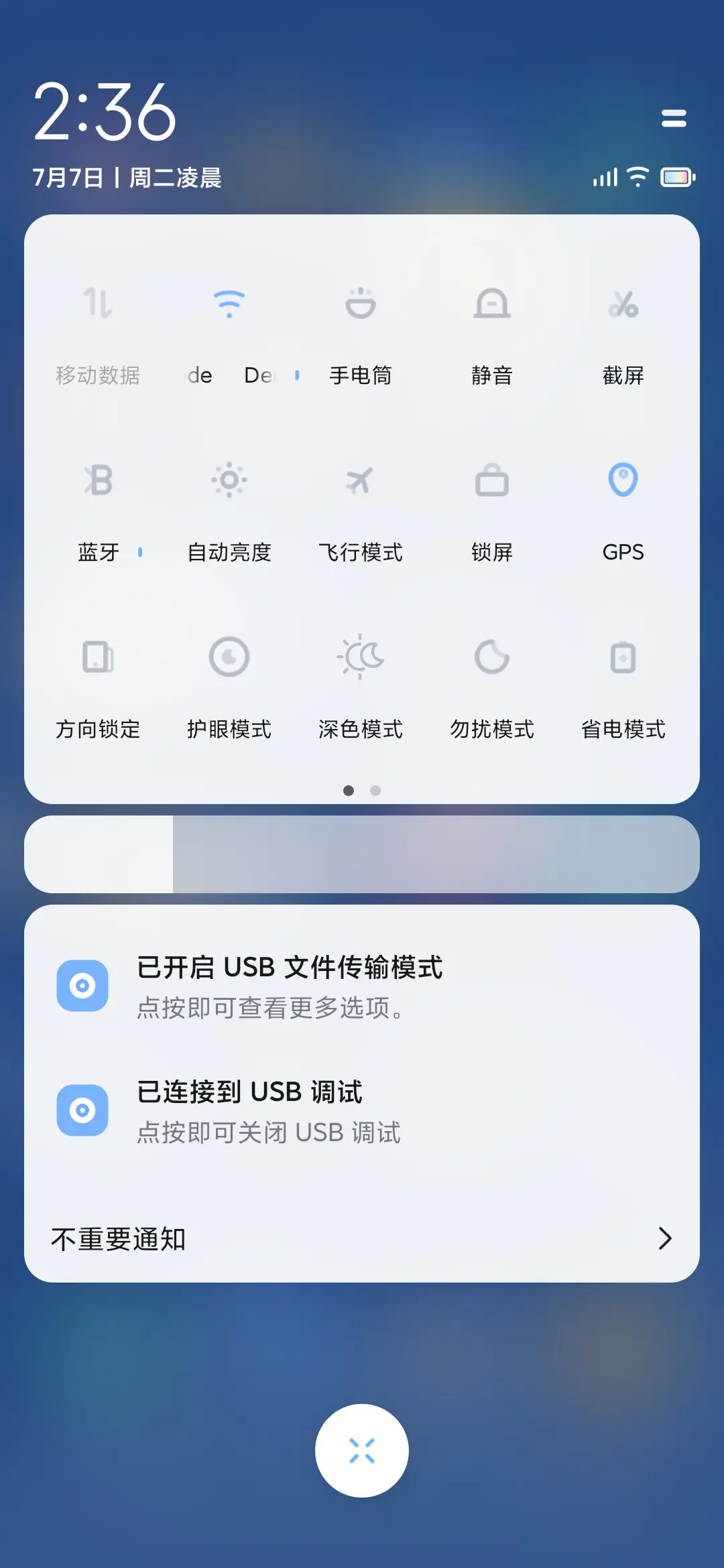Viewport: 724px width, 1568px height.
Task: Expand the 不重要通知 unimportant notifications section
Action: point(362,1239)
